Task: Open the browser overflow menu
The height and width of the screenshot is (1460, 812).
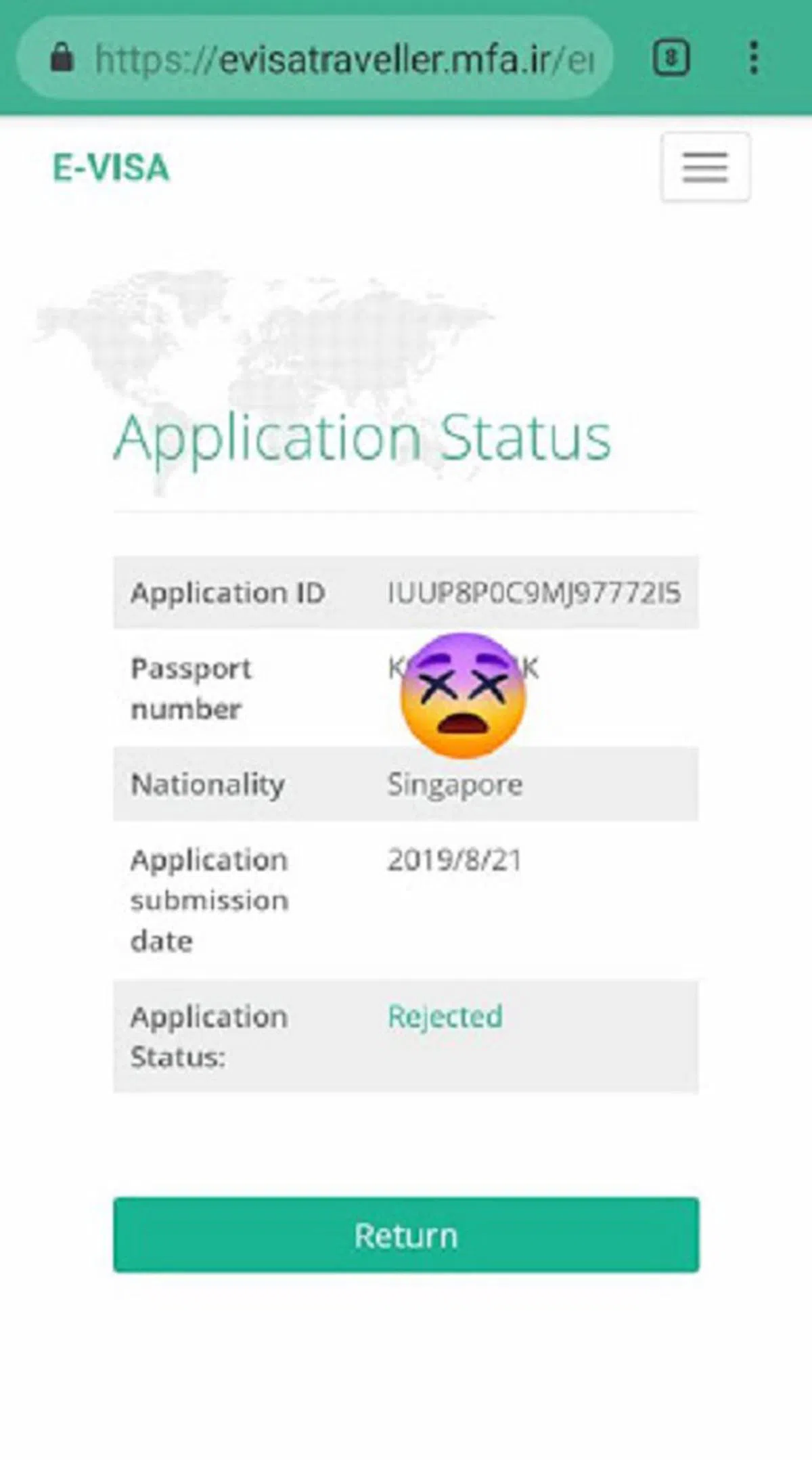Action: (x=754, y=58)
